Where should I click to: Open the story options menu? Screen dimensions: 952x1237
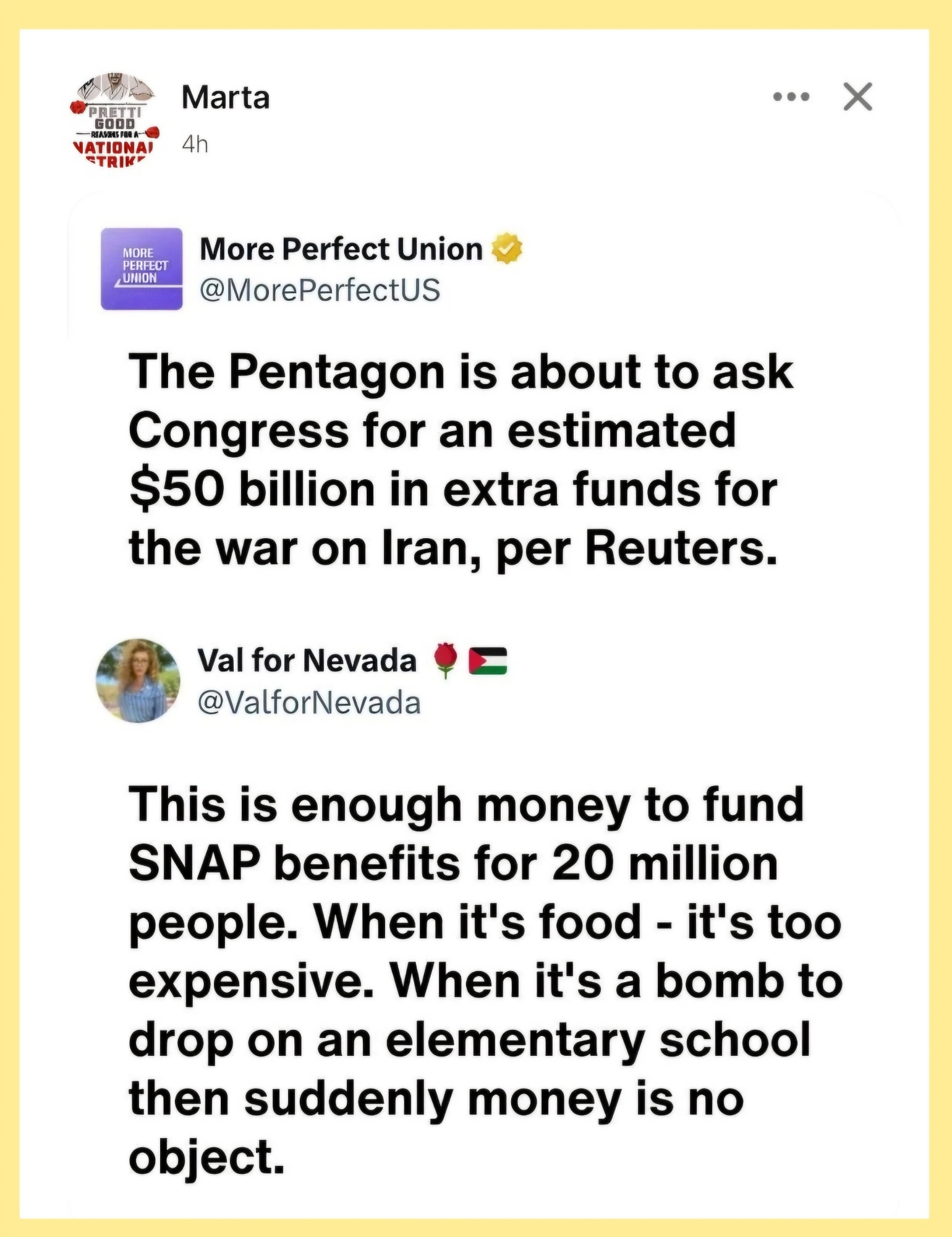click(x=791, y=97)
